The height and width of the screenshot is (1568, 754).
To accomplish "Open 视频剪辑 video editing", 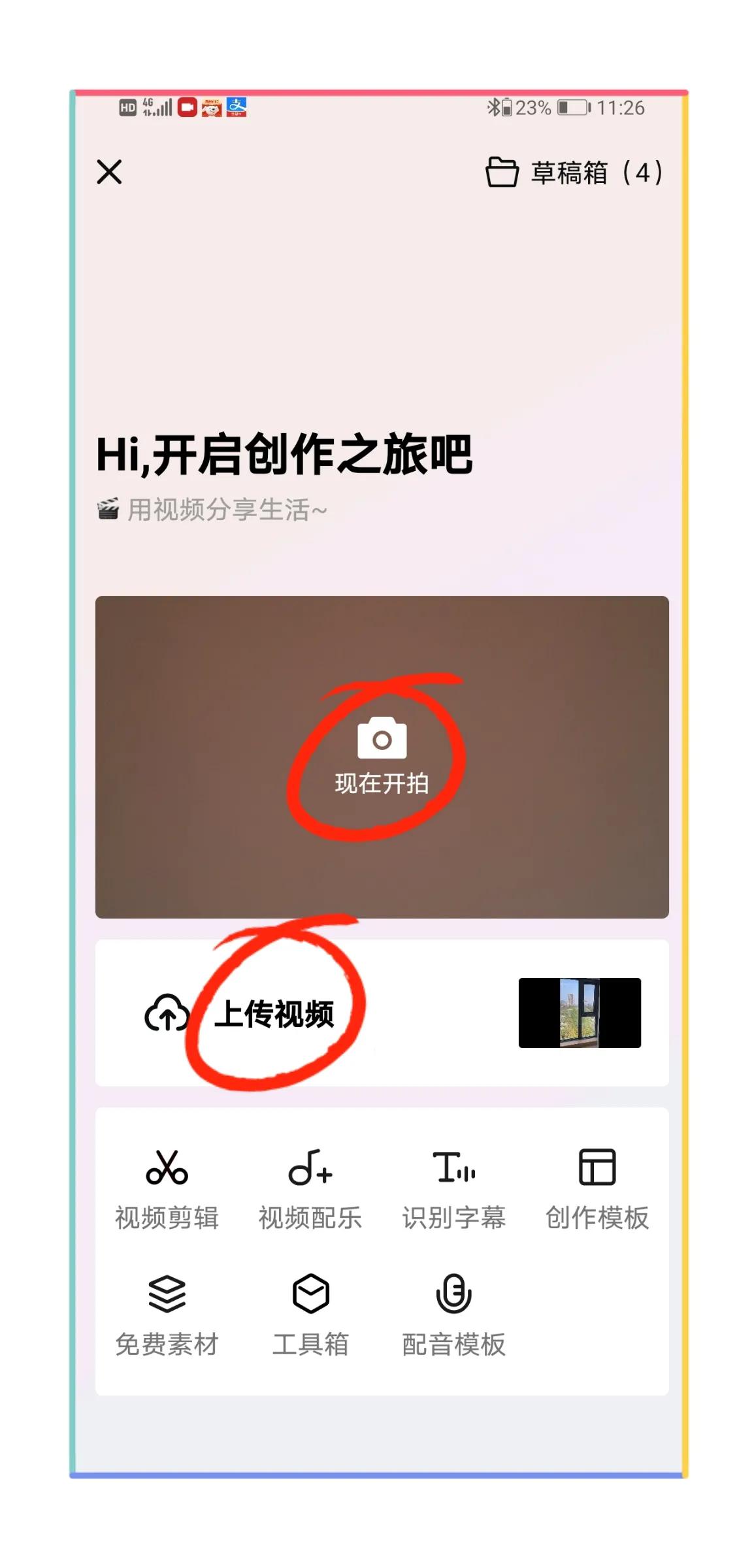I will (x=167, y=1190).
